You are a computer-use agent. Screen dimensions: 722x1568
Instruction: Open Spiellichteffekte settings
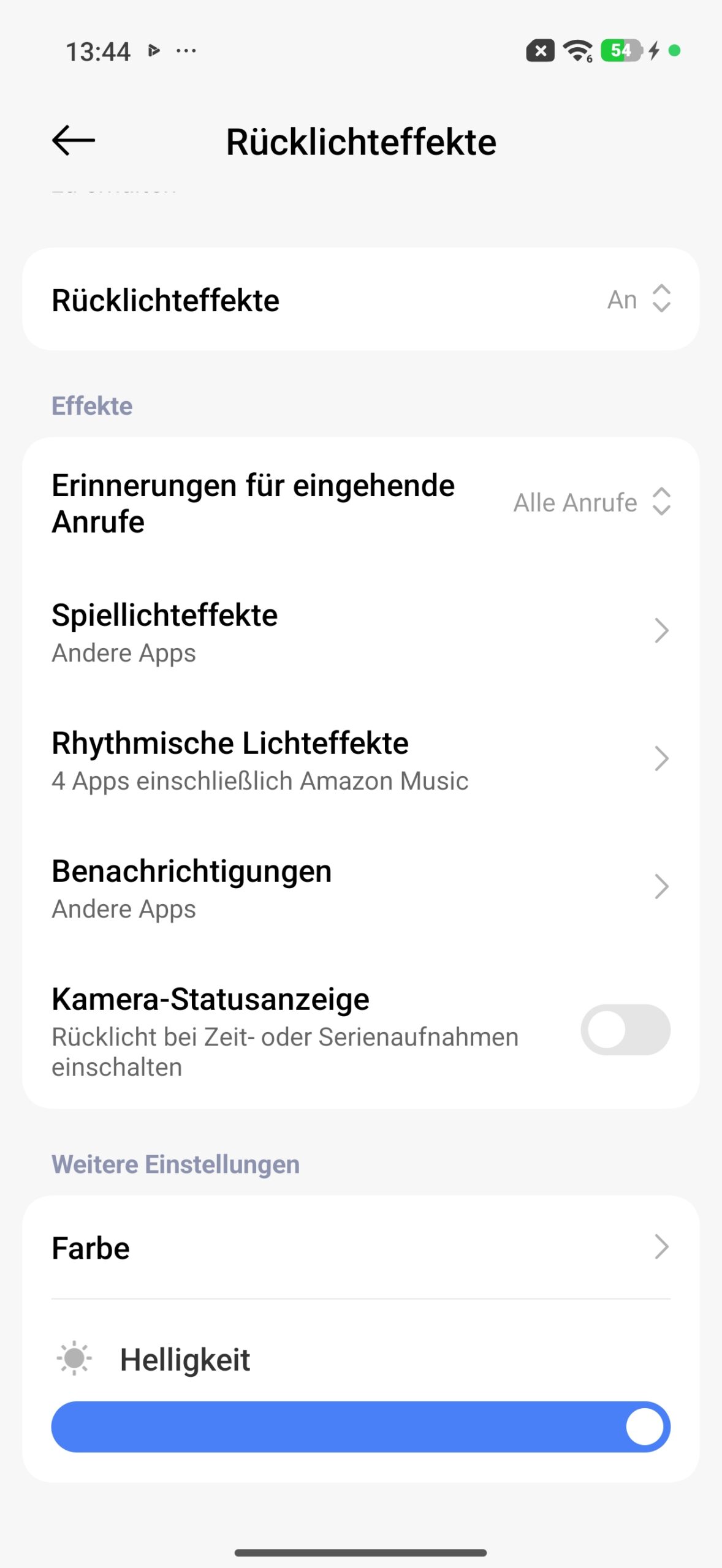[360, 632]
